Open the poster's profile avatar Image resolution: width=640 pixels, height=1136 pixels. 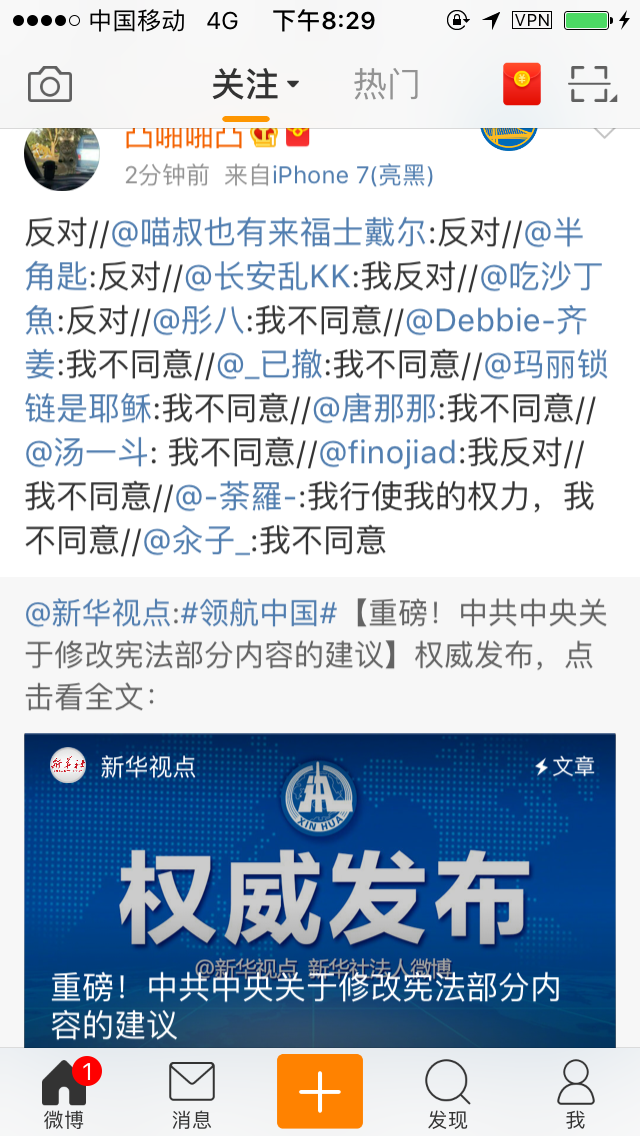[x=62, y=156]
